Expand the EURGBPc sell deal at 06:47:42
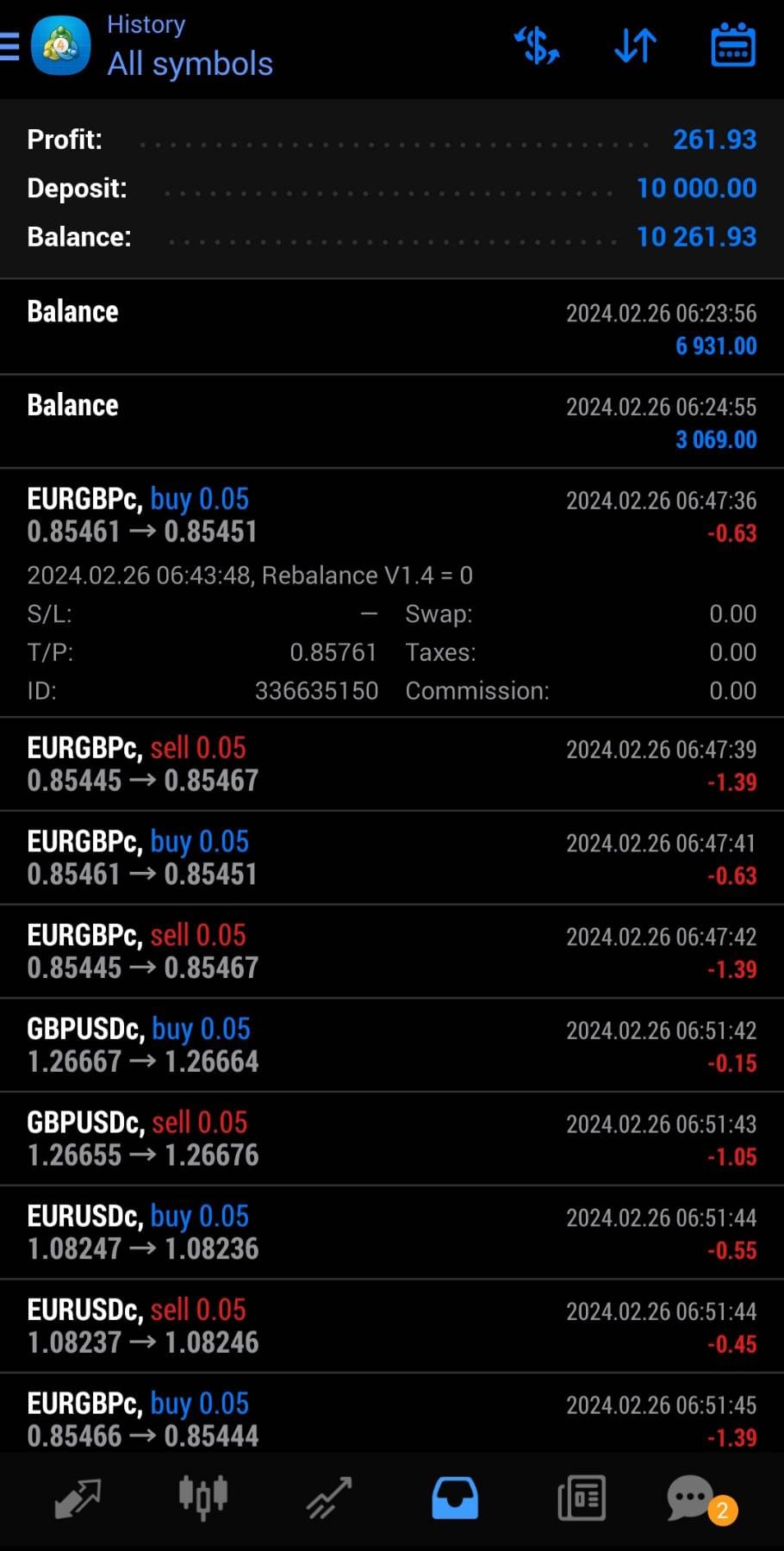 [392, 951]
